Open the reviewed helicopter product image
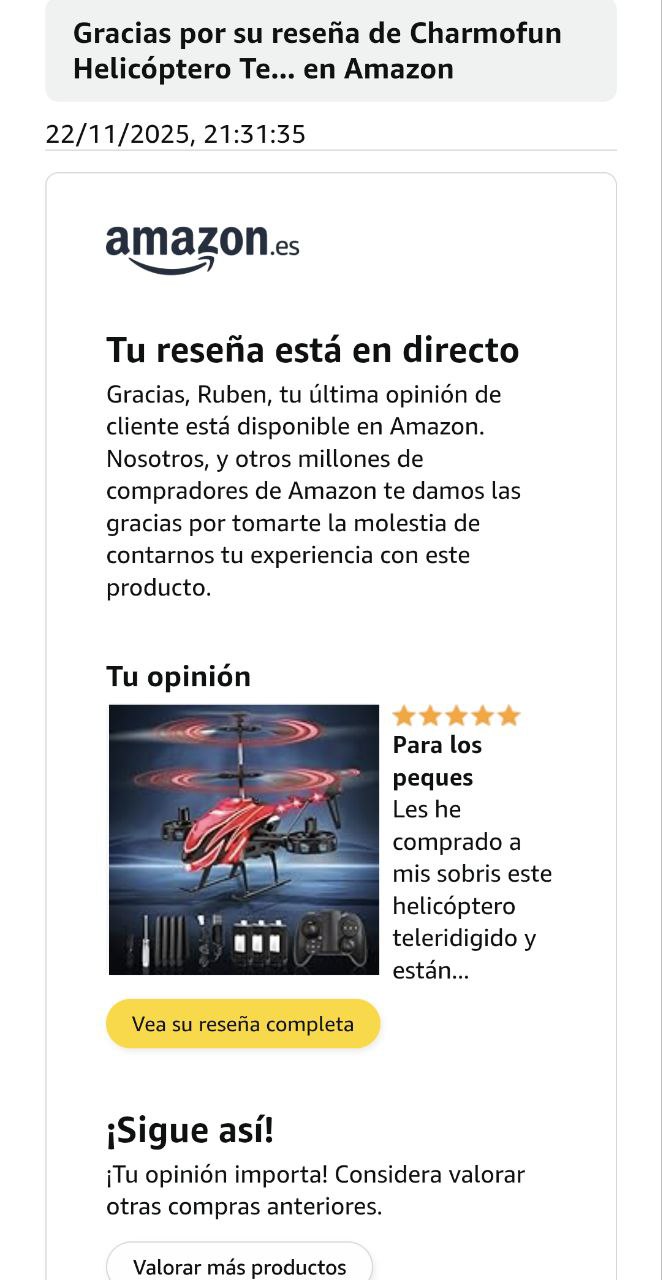Image resolution: width=662 pixels, height=1280 pixels. coord(244,840)
